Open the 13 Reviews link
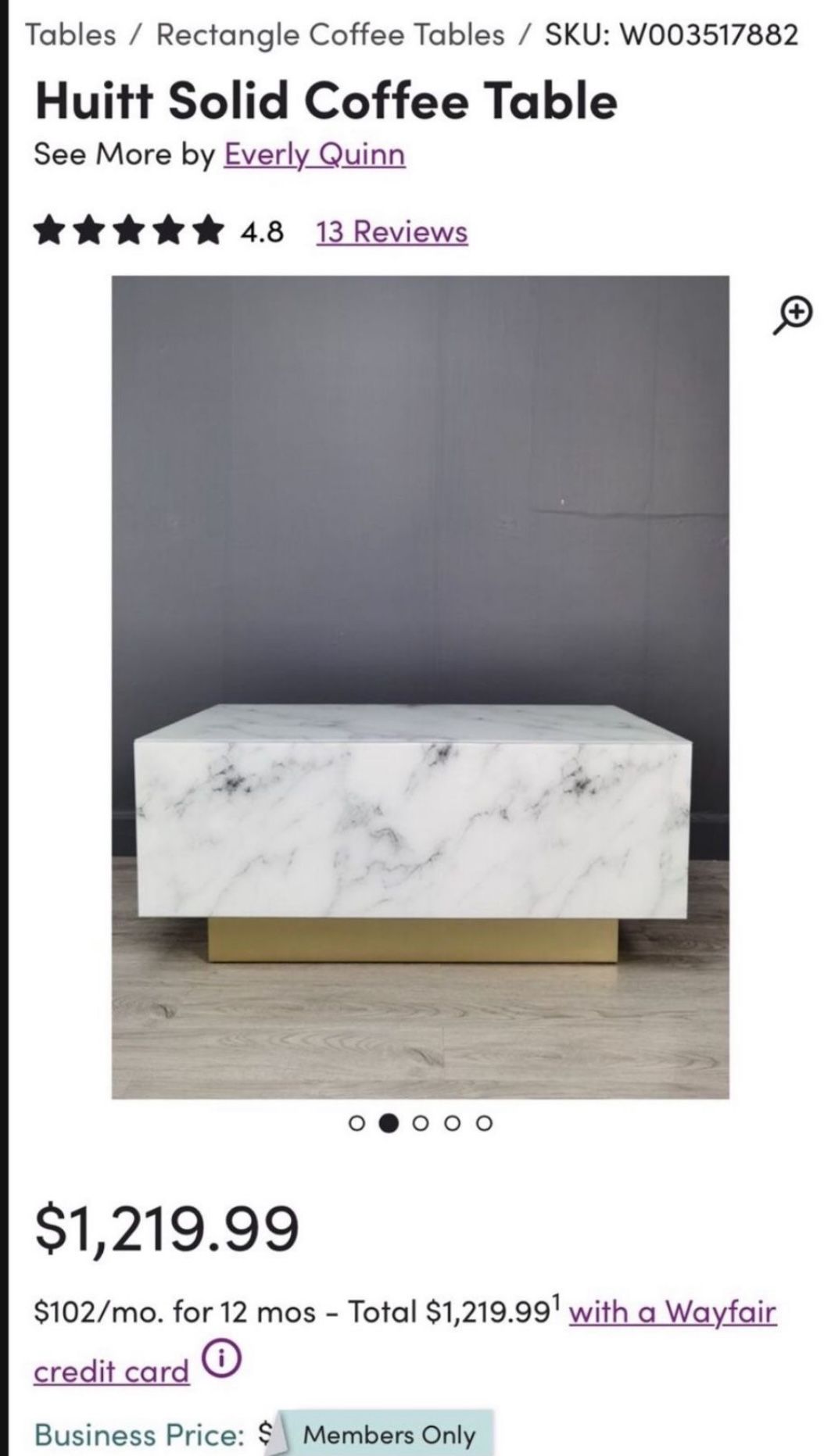824x1456 pixels. point(392,232)
